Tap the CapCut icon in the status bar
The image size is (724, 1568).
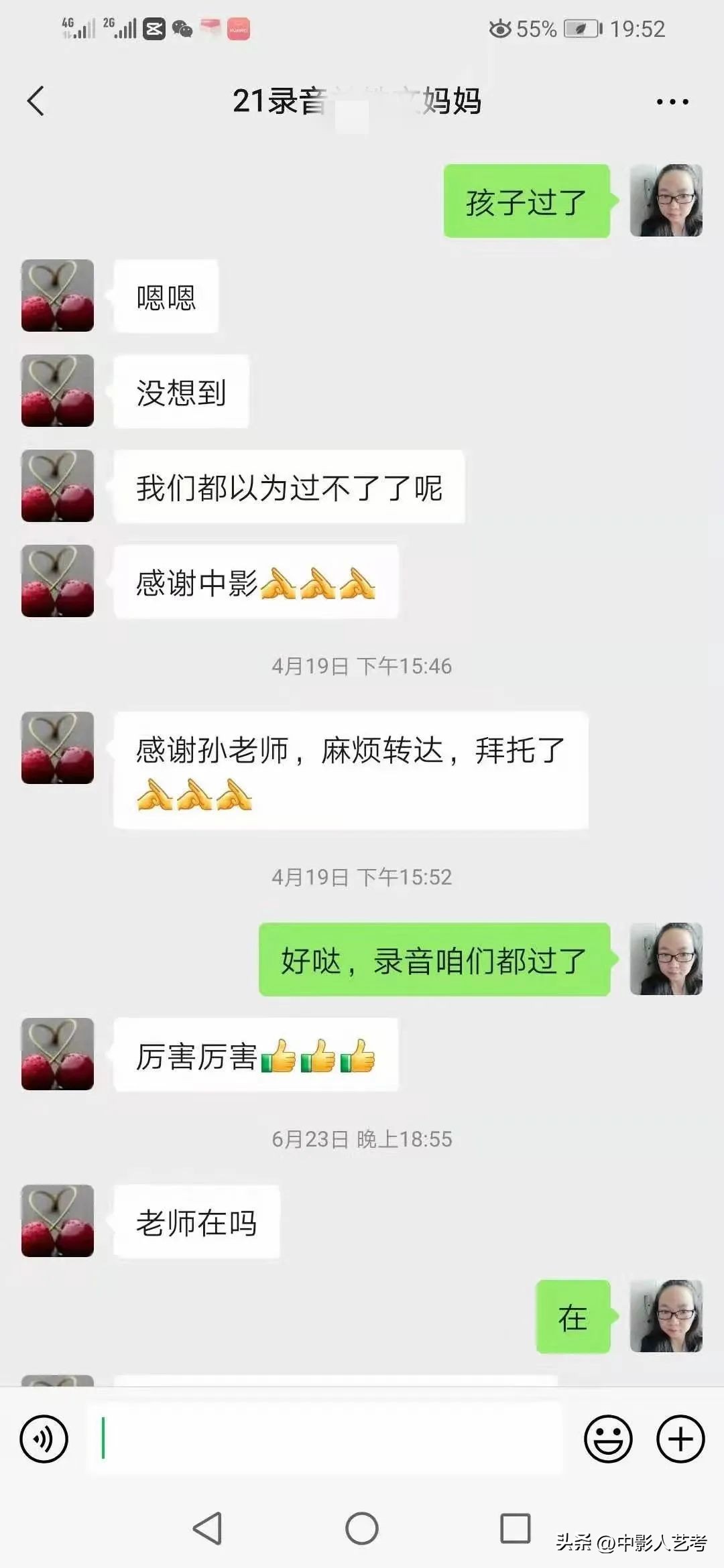(153, 28)
